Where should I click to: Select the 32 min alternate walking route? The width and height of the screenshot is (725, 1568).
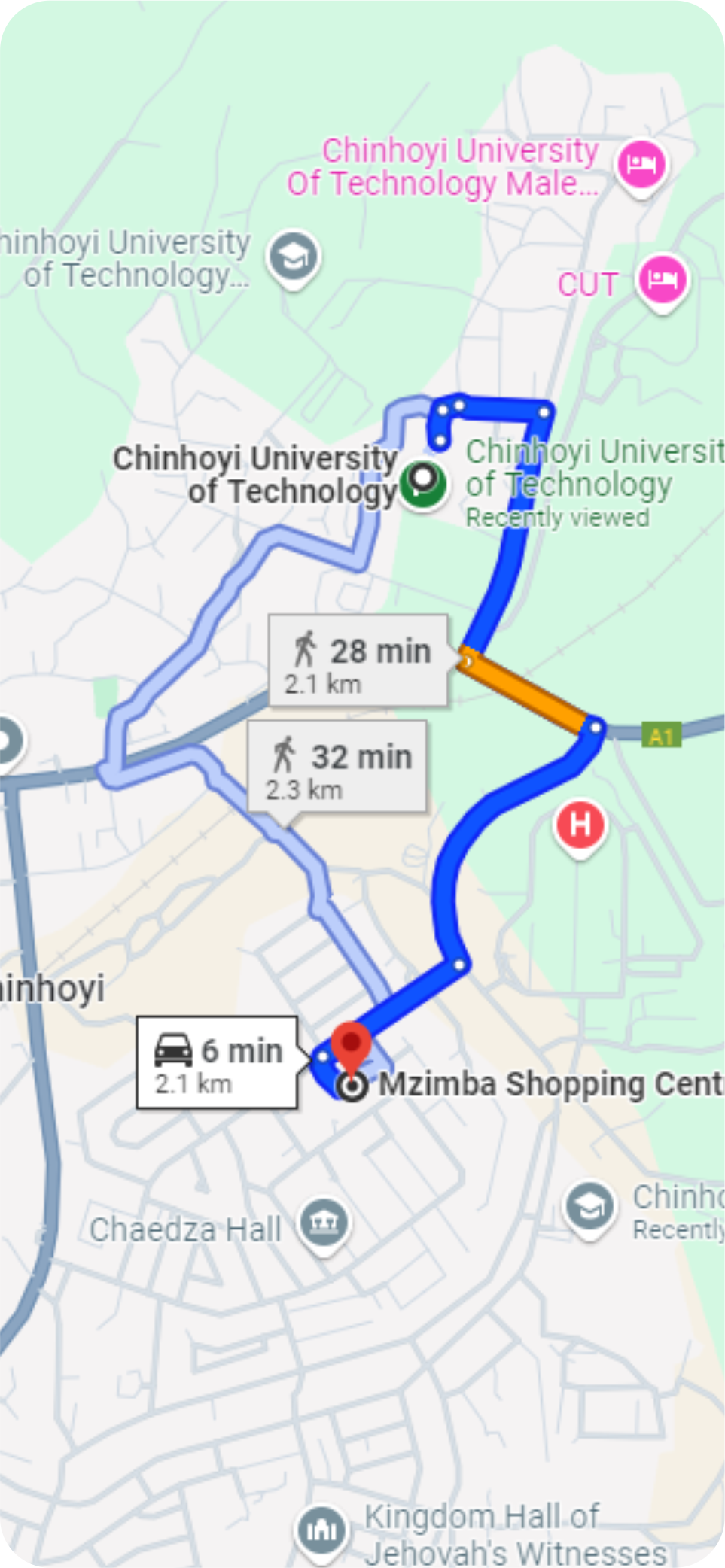[x=338, y=767]
